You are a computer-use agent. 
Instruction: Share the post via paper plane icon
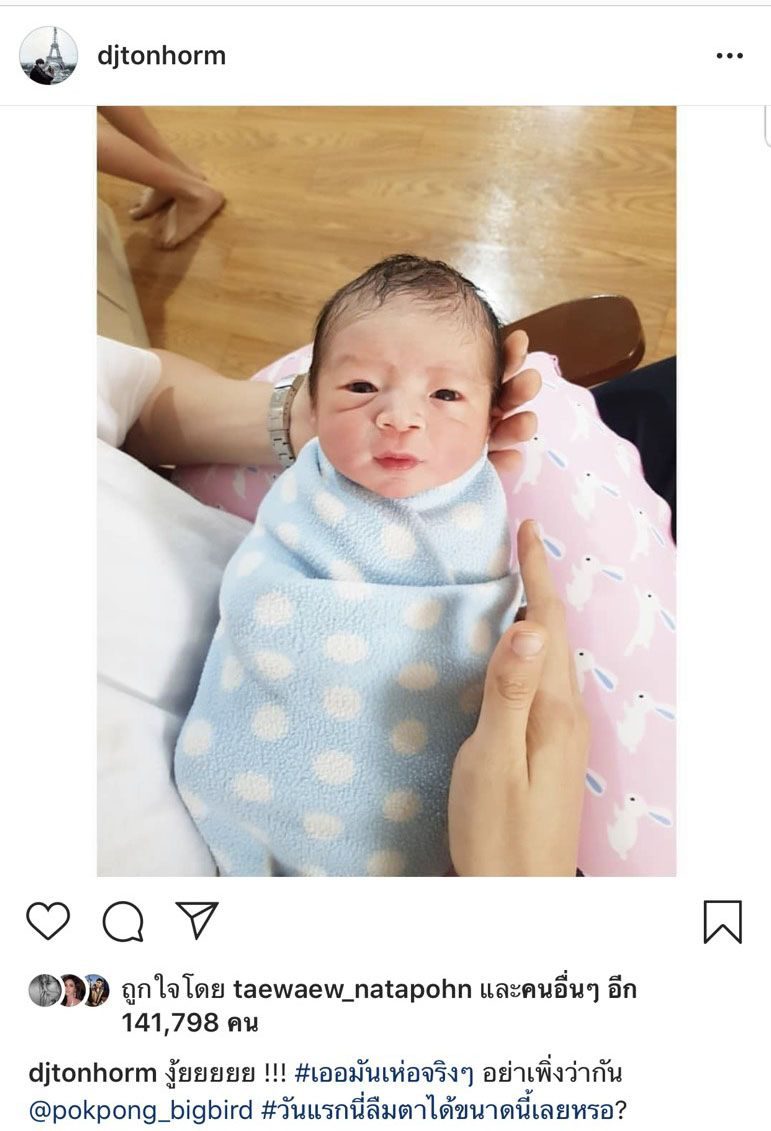[x=197, y=920]
